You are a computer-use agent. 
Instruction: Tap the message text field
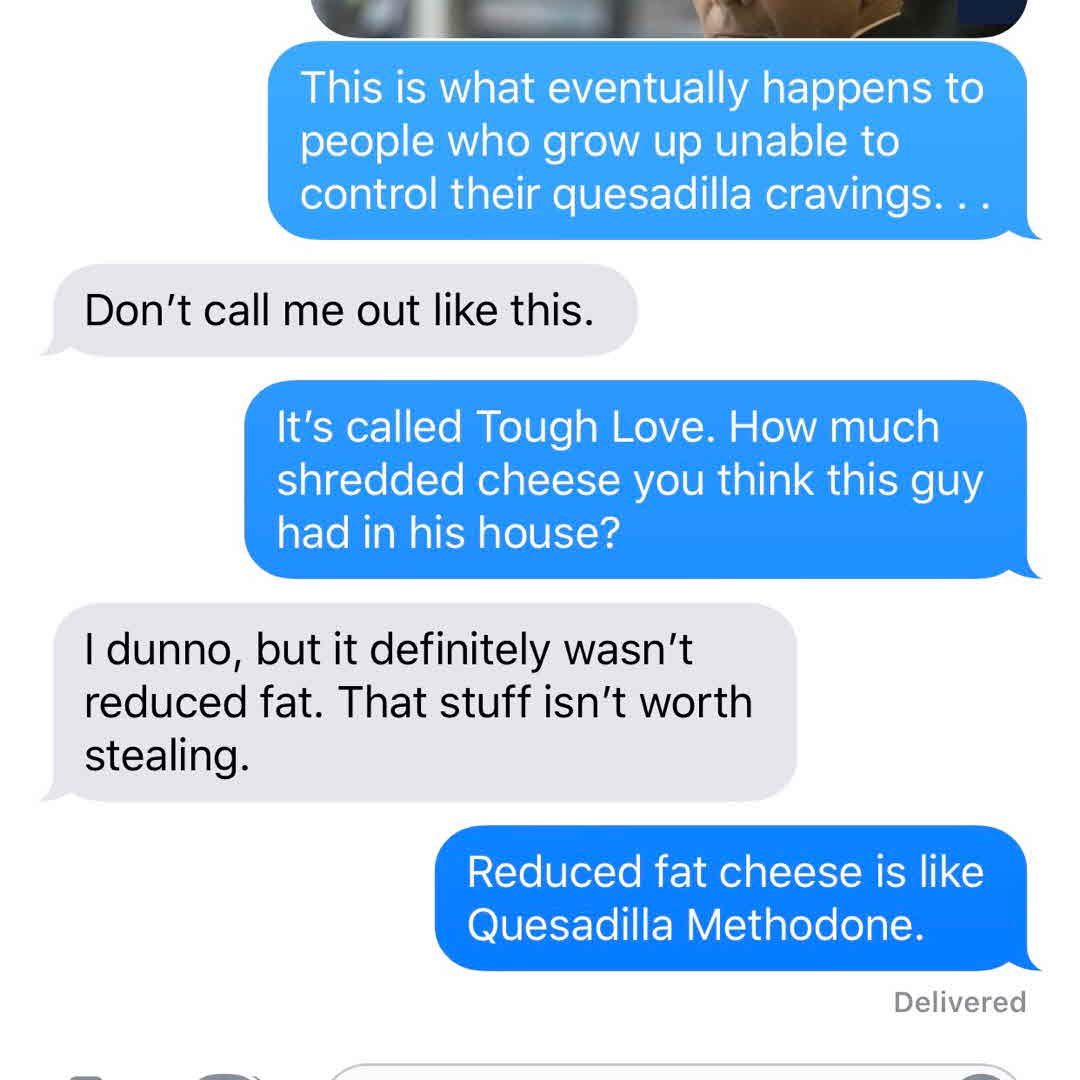640,1071
